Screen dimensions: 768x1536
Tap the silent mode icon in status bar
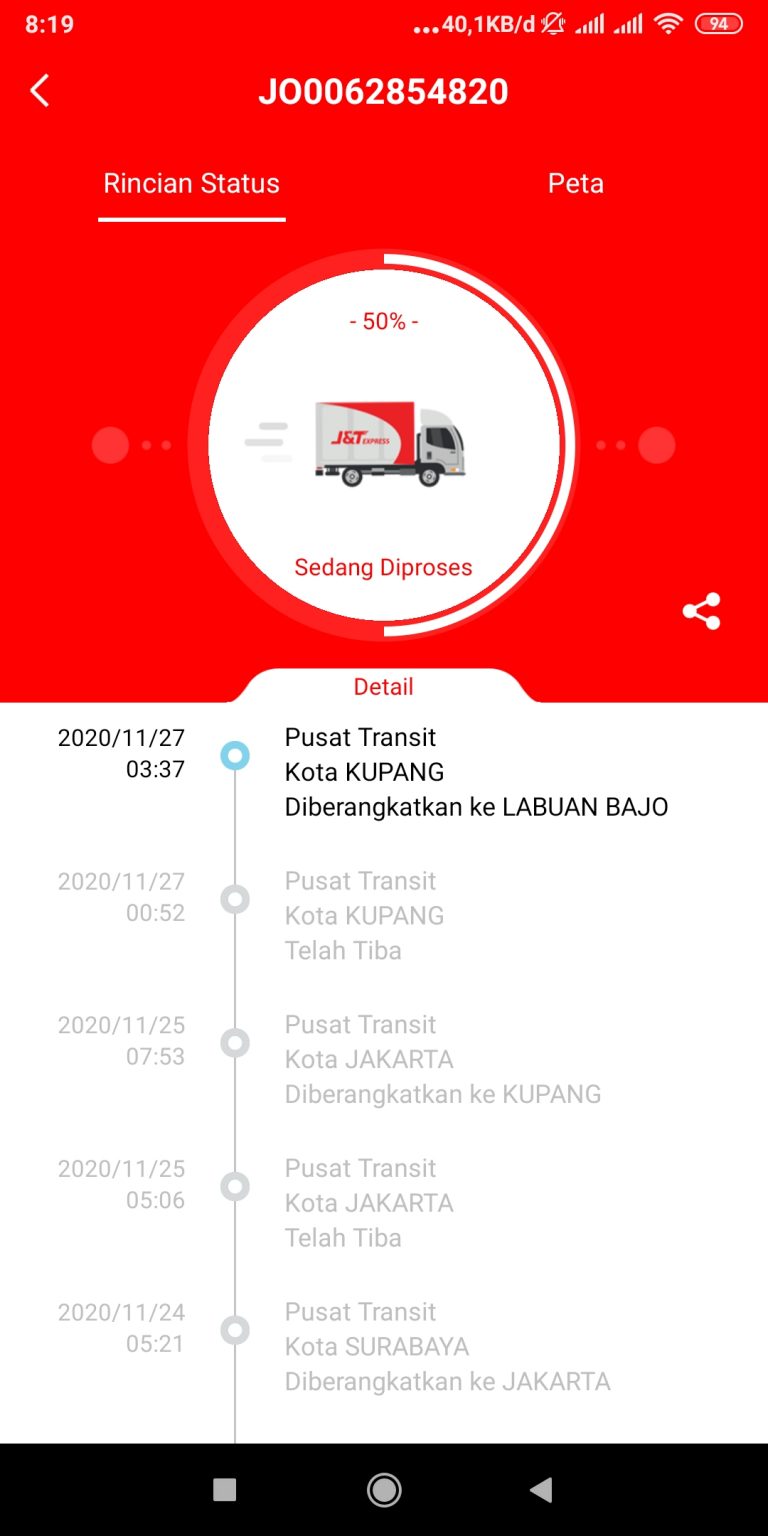tap(554, 22)
